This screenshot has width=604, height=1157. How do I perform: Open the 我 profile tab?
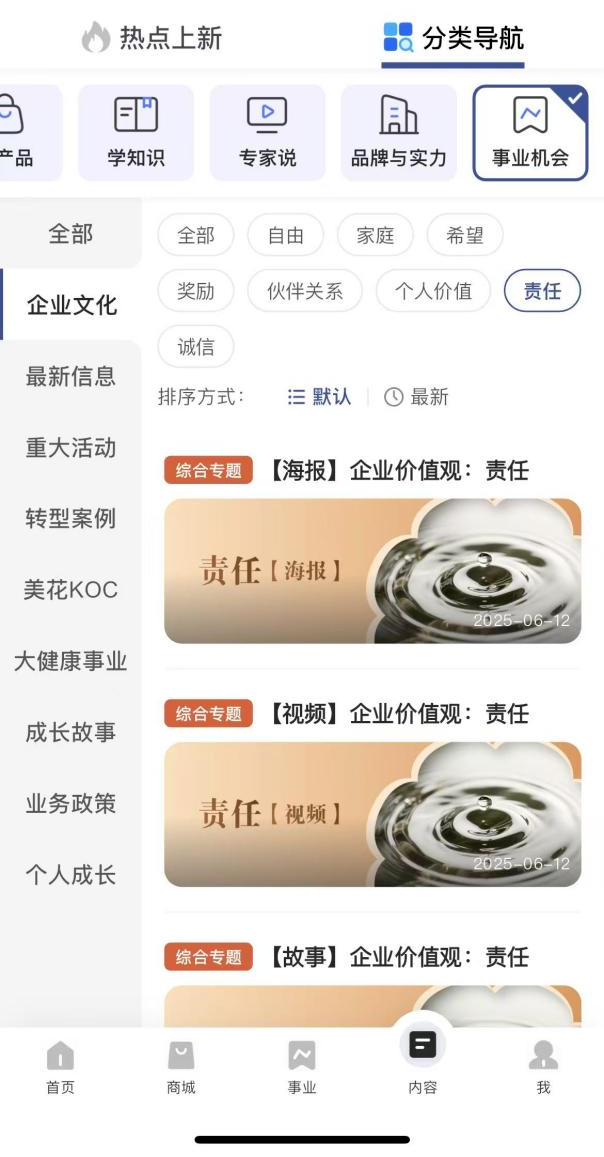[543, 1066]
